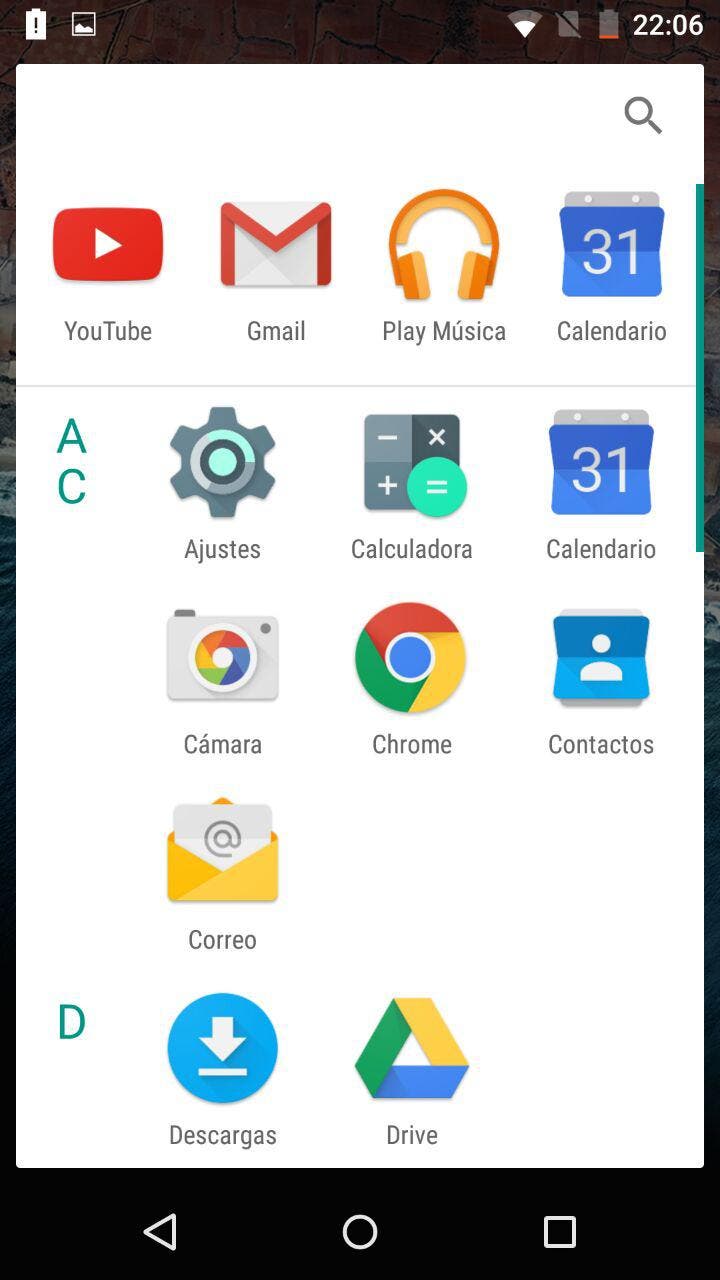Screen dimensions: 720x1280
Task: Tap the system back button
Action: (x=160, y=1232)
